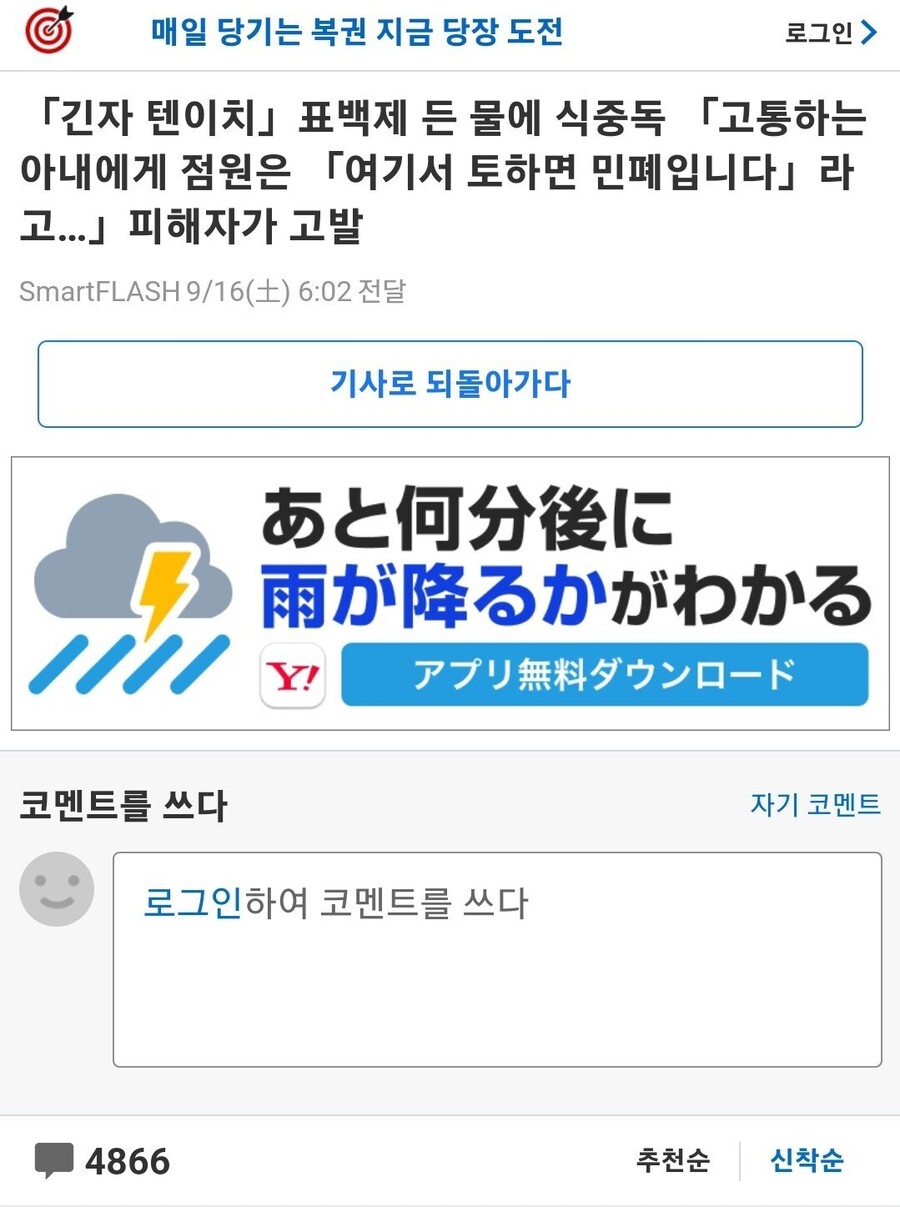Tap the 로그인 login link
The image size is (900, 1207).
click(830, 33)
